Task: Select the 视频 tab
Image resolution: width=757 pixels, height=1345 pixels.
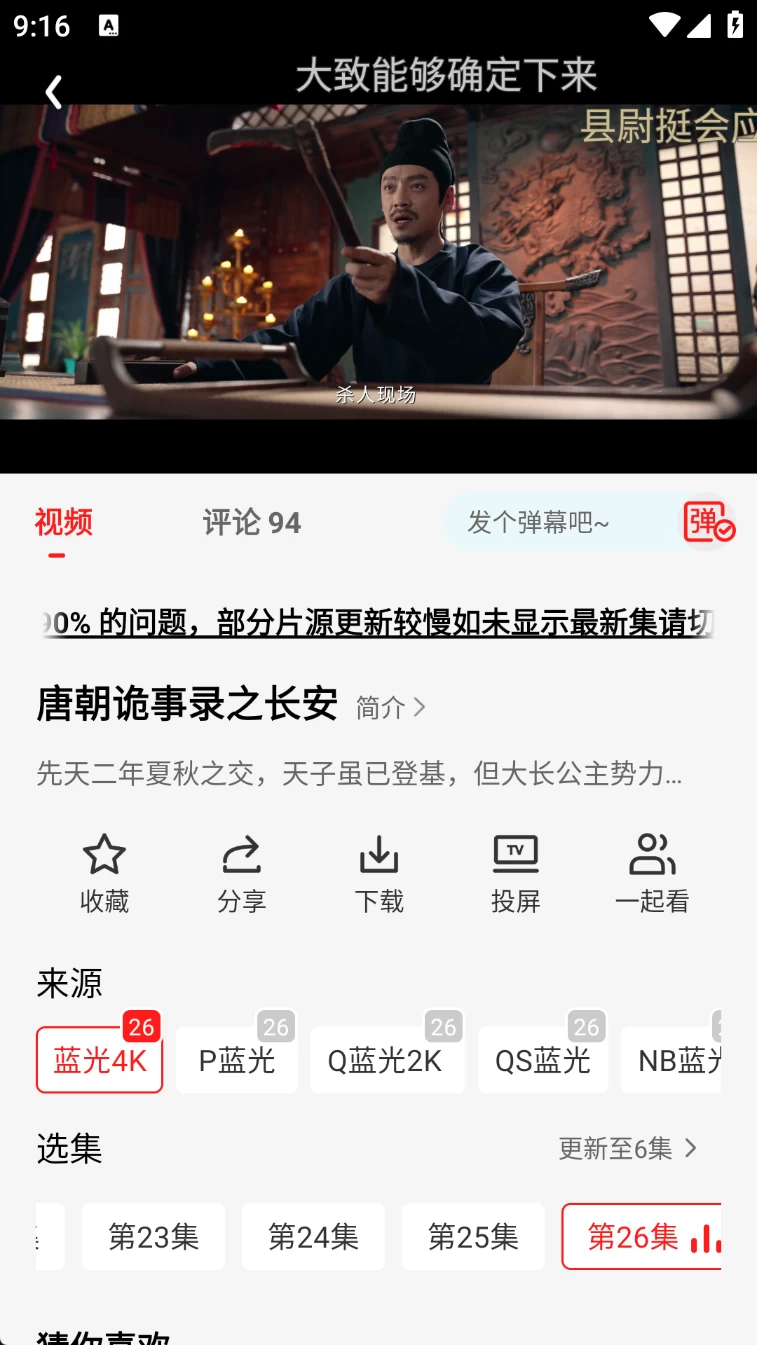Action: tap(63, 523)
